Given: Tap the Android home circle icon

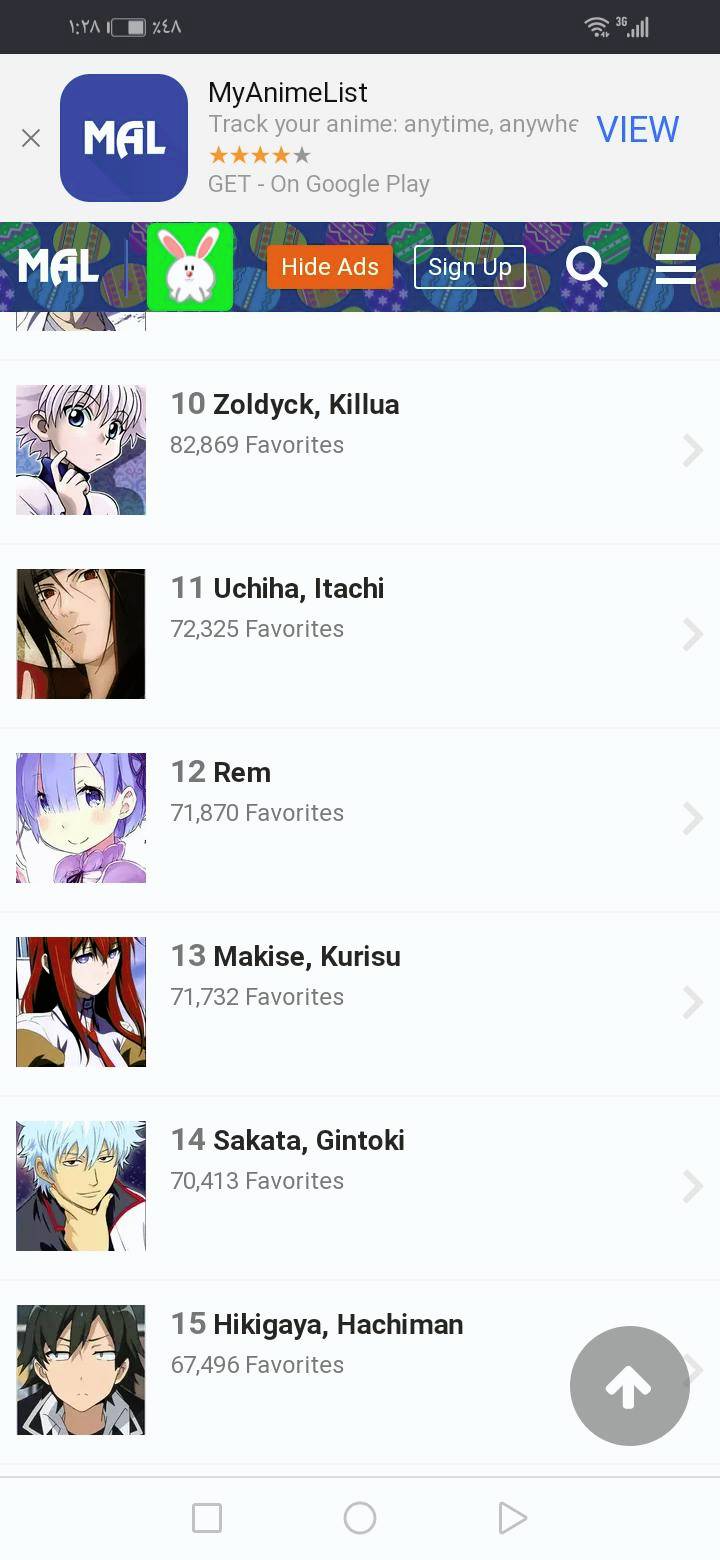Looking at the screenshot, I should click(360, 1517).
